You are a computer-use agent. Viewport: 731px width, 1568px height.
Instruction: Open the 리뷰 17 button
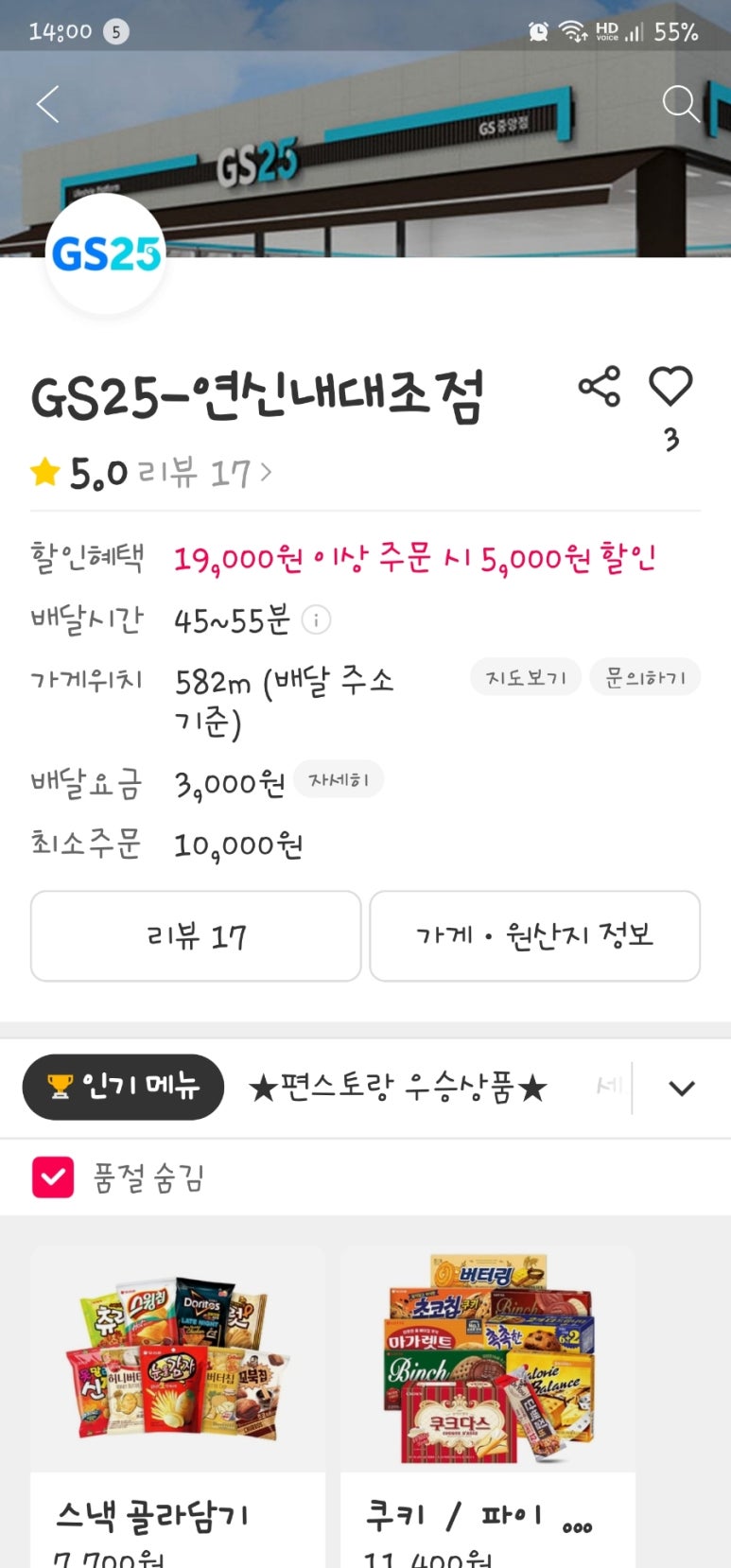click(x=196, y=936)
